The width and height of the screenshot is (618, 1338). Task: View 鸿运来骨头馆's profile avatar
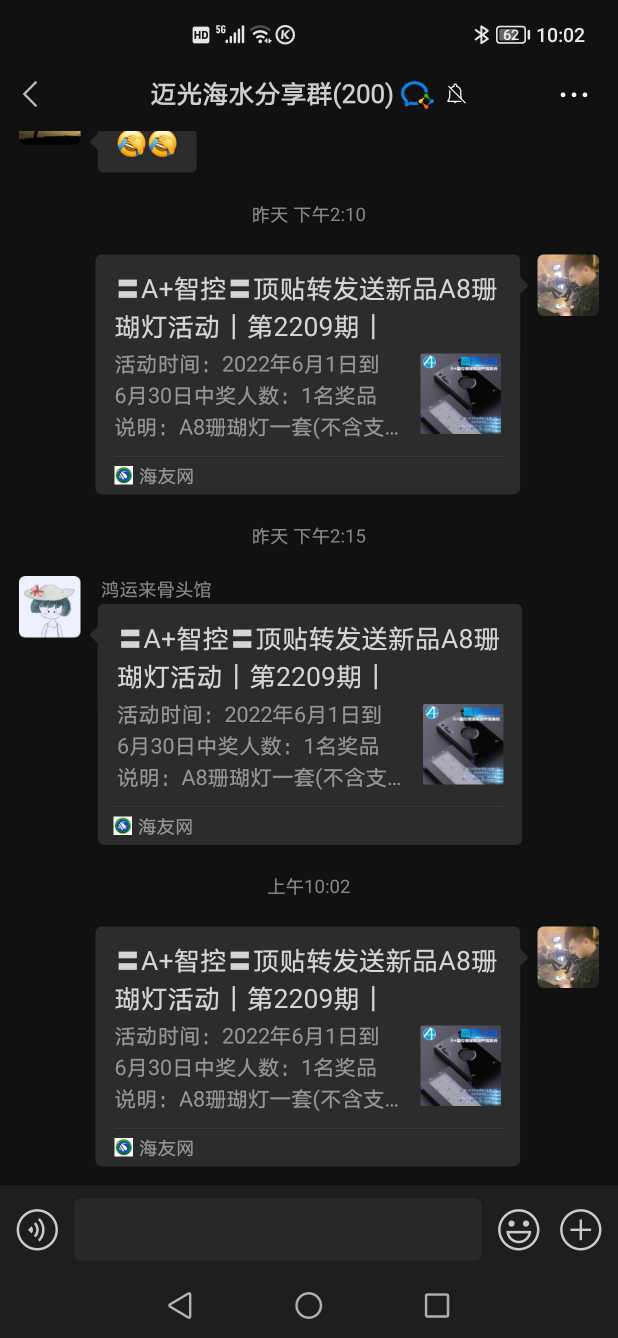pos(50,607)
